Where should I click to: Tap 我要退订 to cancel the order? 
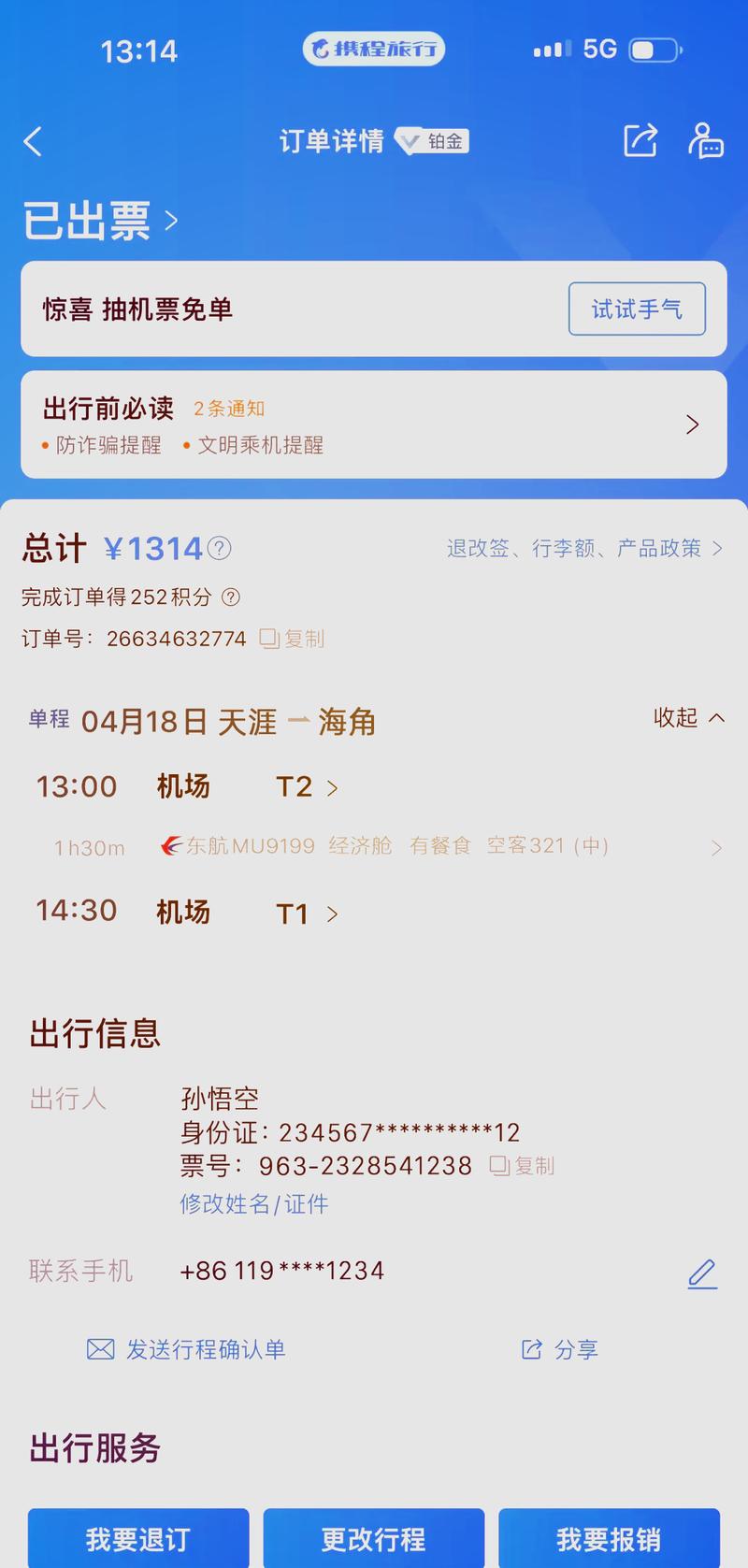pos(137,1538)
